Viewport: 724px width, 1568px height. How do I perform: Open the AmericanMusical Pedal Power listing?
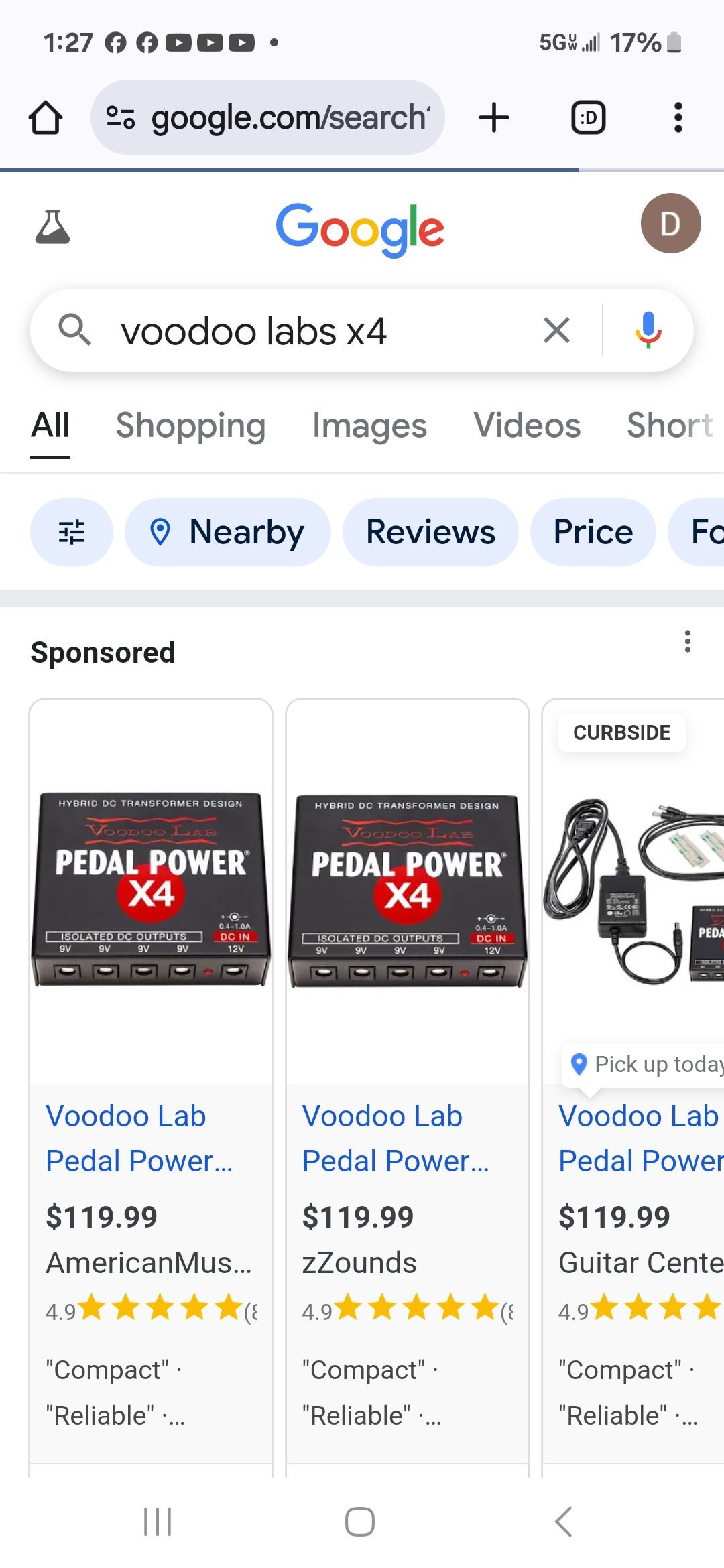139,1138
